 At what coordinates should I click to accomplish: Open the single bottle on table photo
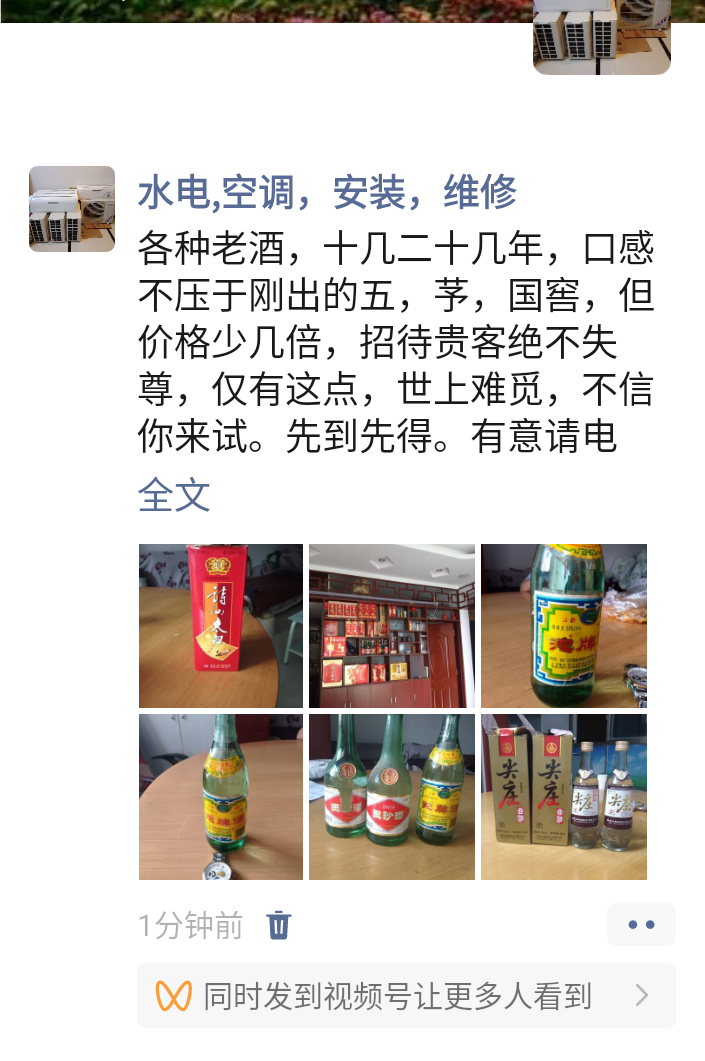point(221,797)
